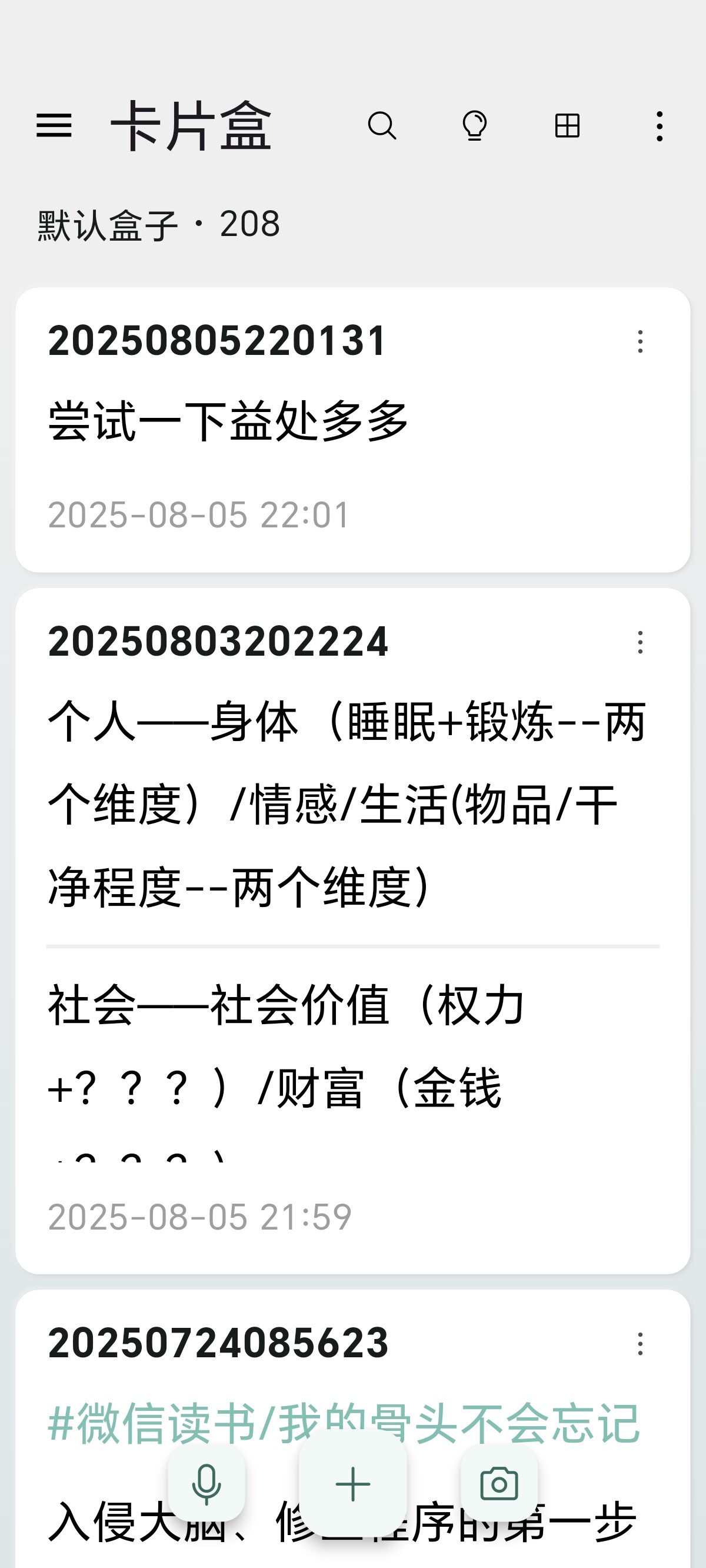Image resolution: width=706 pixels, height=1568 pixels.
Task: Open options for card 20250803202224
Action: point(640,642)
